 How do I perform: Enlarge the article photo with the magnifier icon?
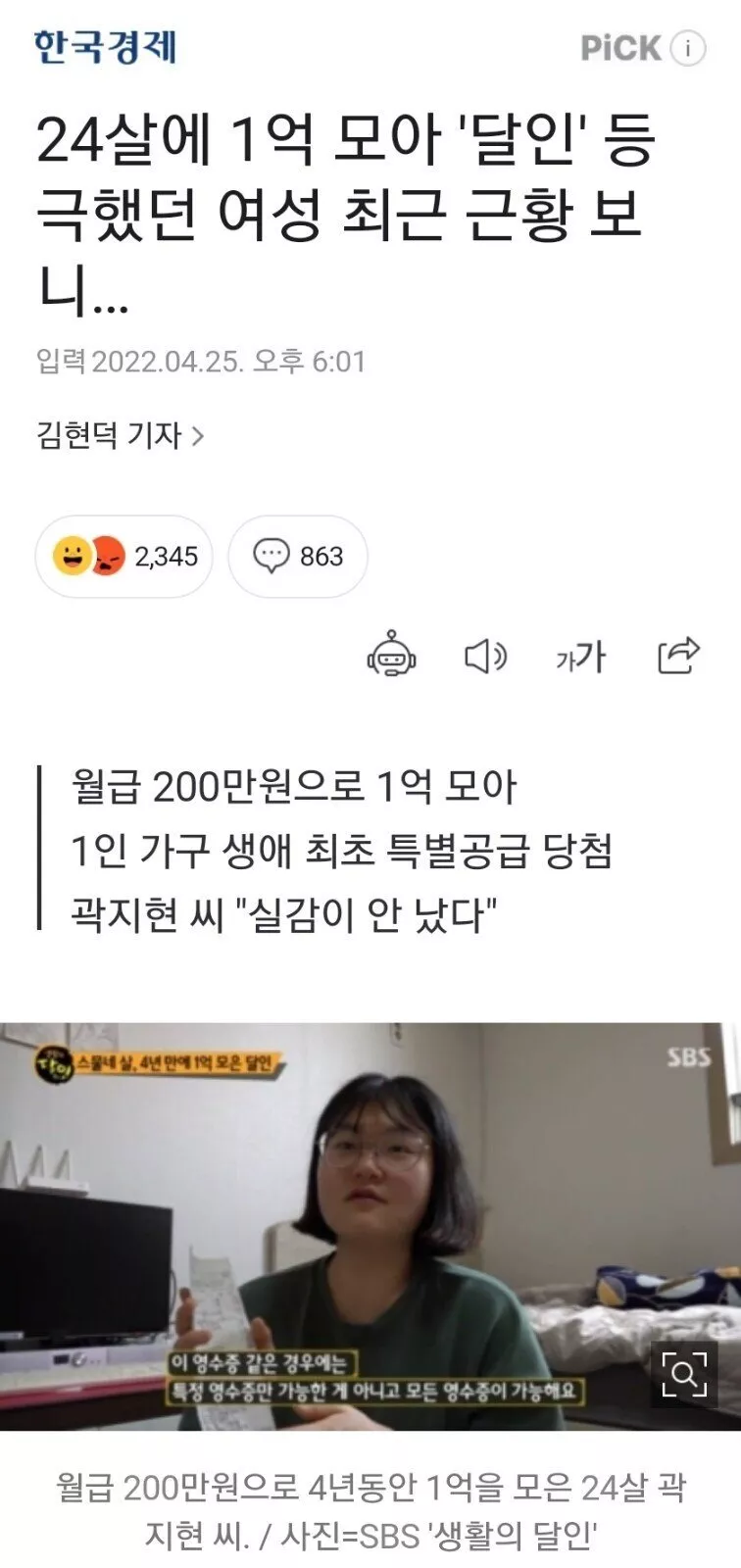point(684,1373)
